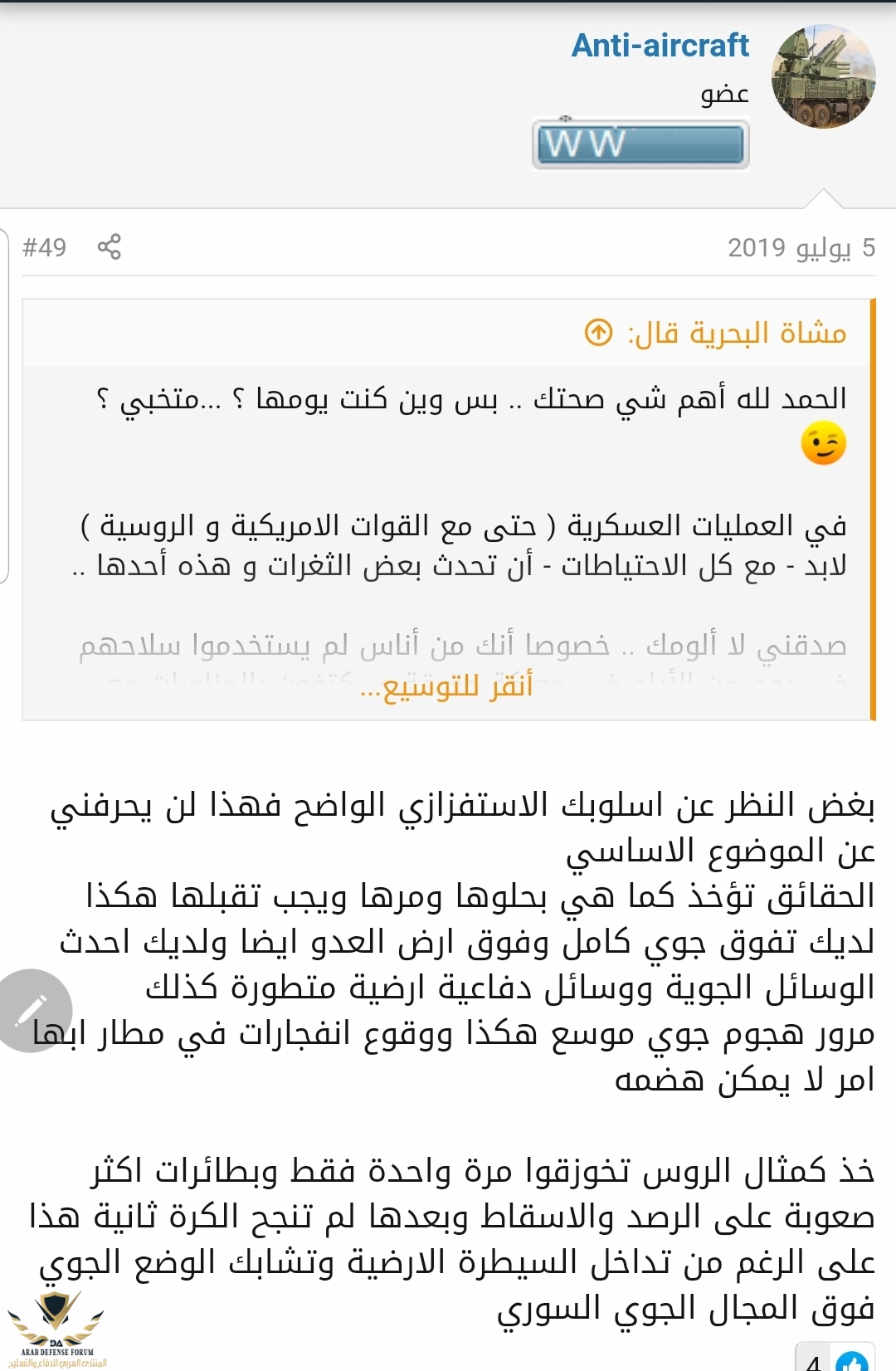Share post #49

click(109, 246)
